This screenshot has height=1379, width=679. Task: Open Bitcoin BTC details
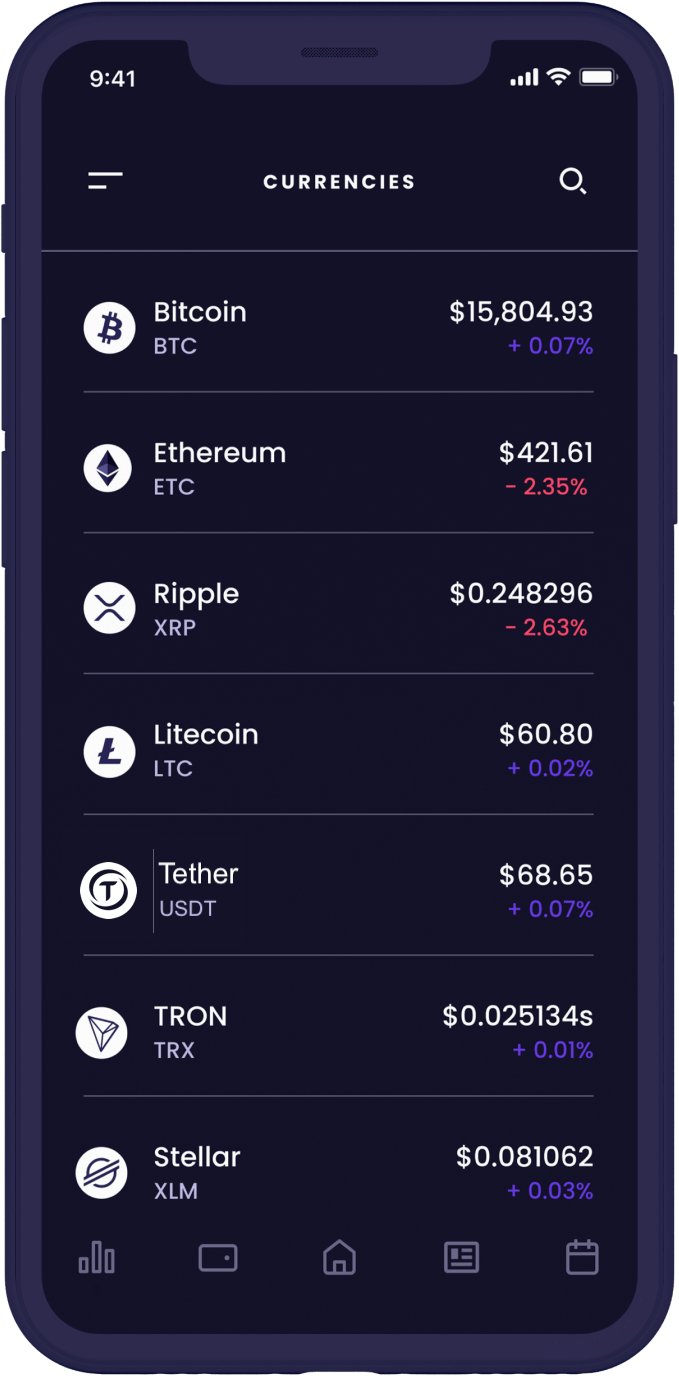pyautogui.click(x=338, y=328)
